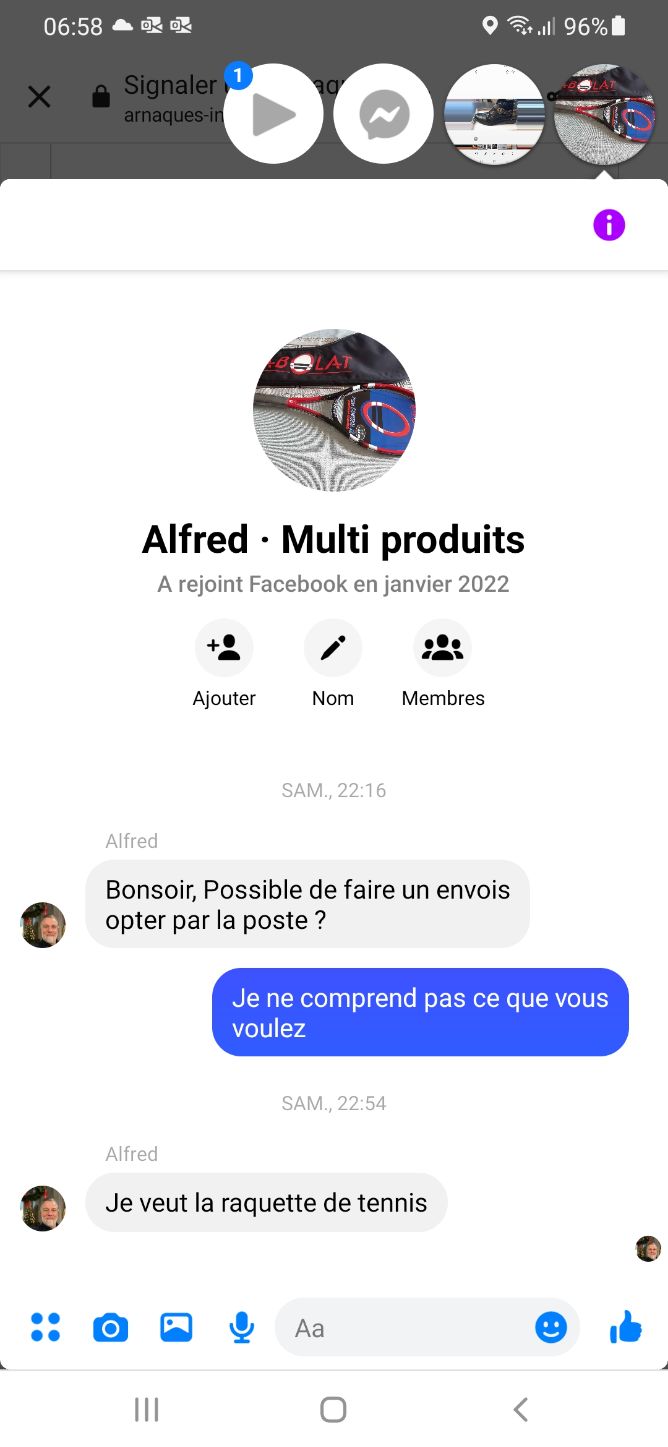The image size is (668, 1447).
Task: View the group's Membres list
Action: point(442,648)
